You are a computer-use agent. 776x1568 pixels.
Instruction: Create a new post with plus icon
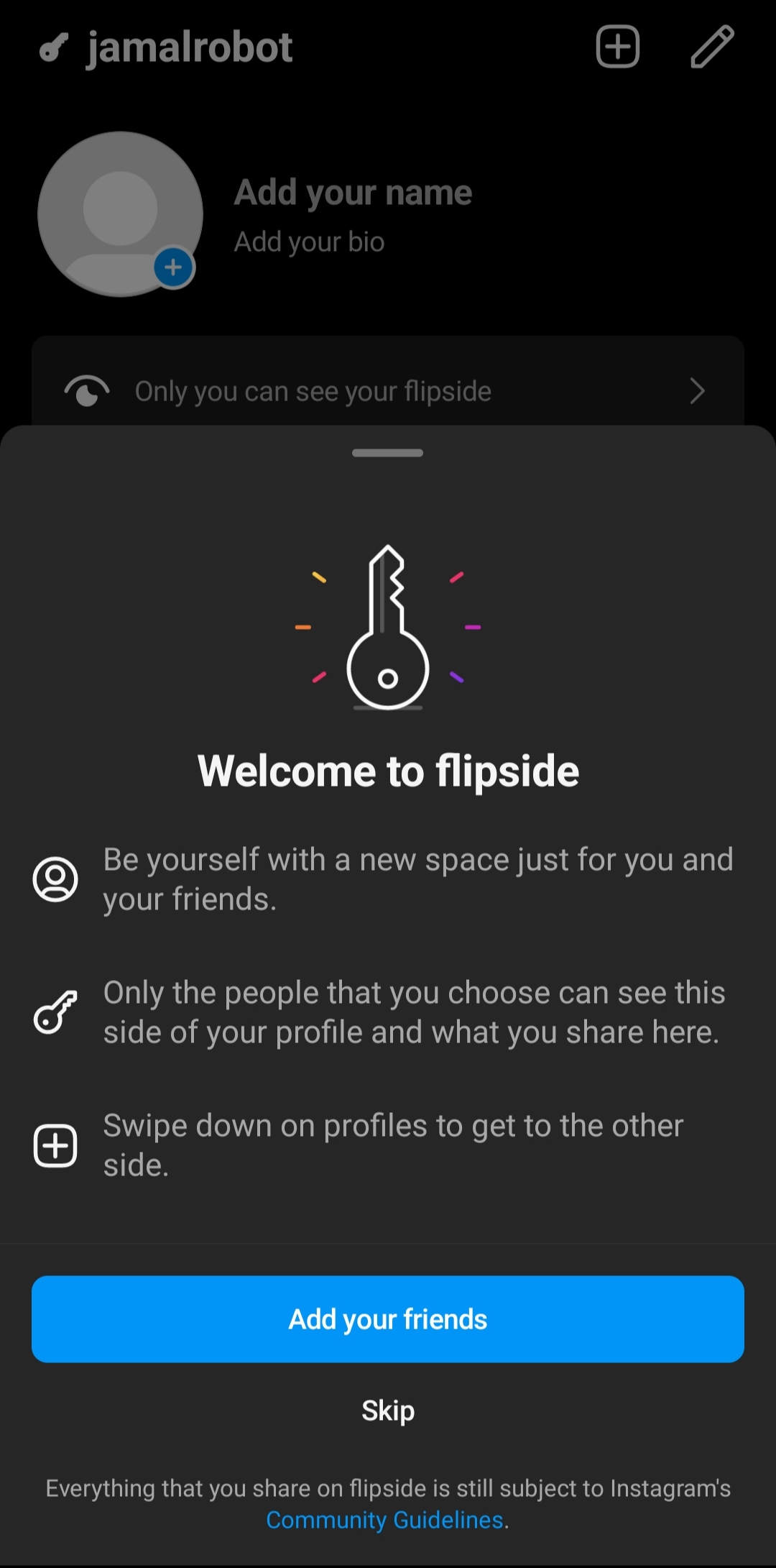click(x=617, y=47)
